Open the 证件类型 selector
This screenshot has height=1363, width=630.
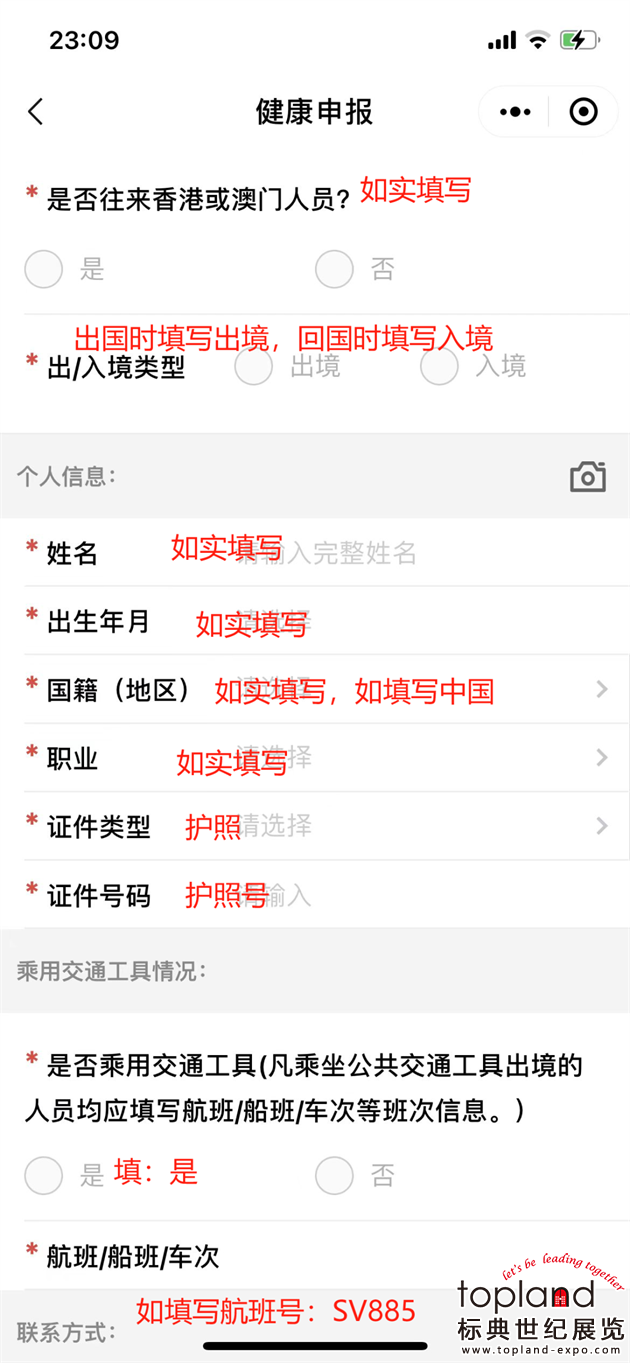pos(400,826)
